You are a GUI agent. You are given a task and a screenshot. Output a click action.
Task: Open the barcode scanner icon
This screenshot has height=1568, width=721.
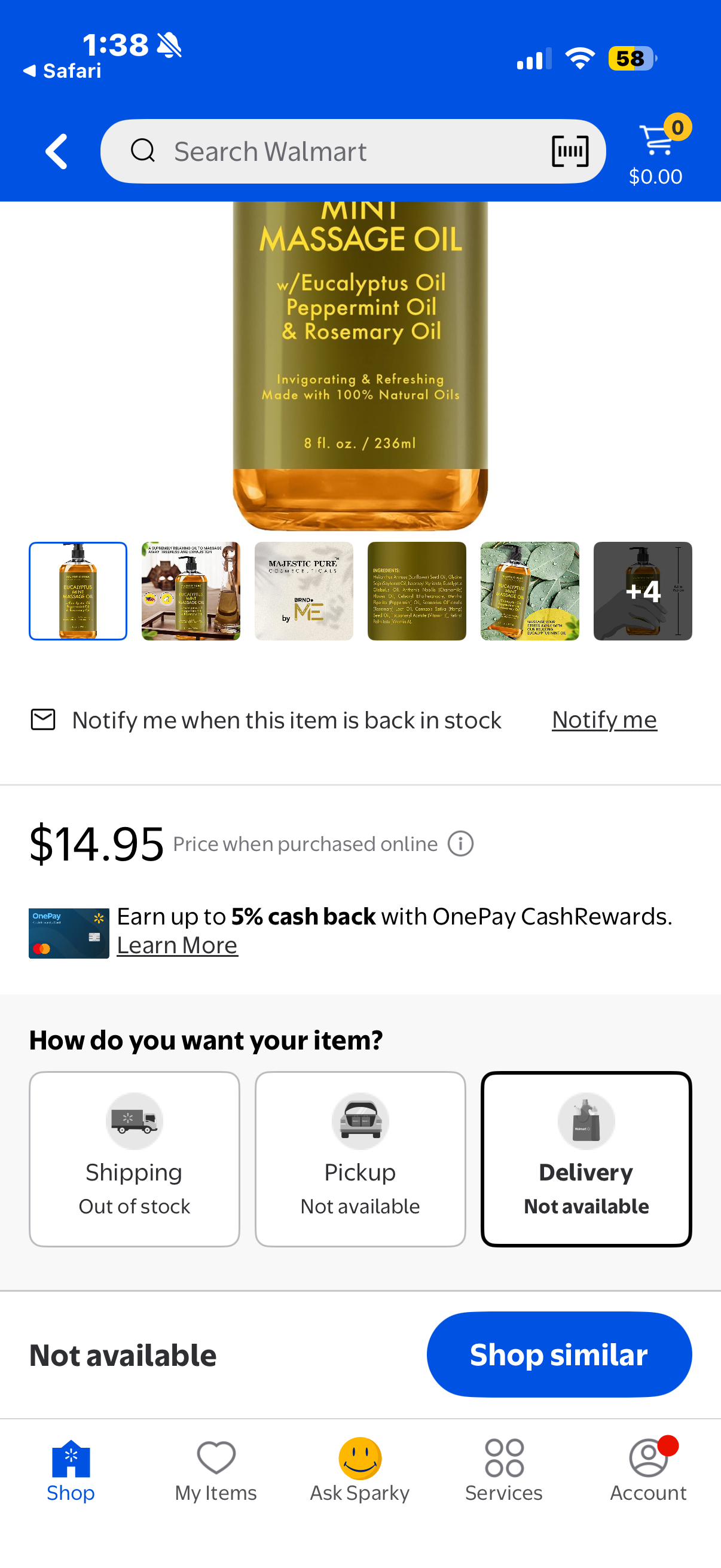(x=570, y=151)
